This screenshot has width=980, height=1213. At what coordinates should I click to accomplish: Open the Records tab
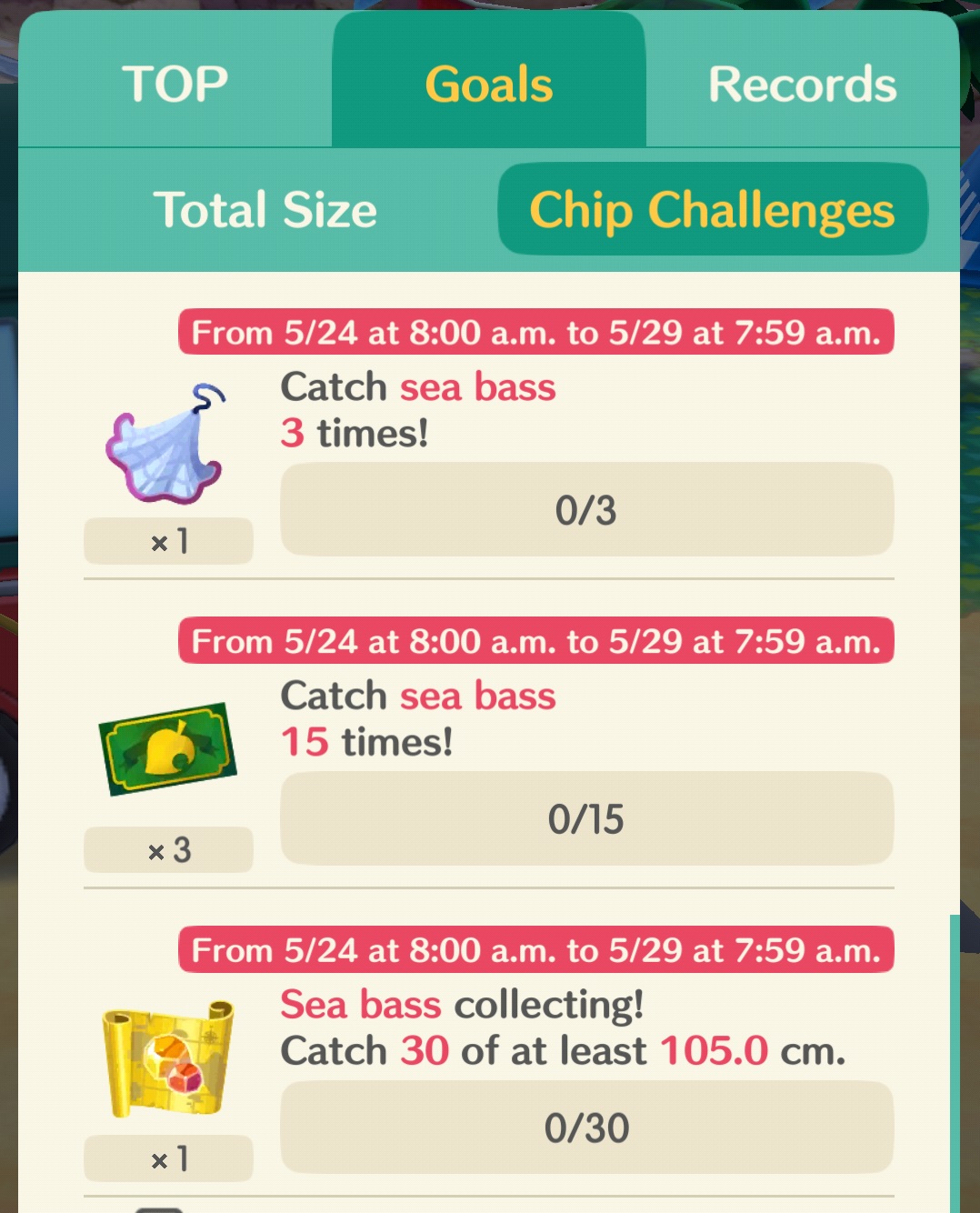click(802, 84)
